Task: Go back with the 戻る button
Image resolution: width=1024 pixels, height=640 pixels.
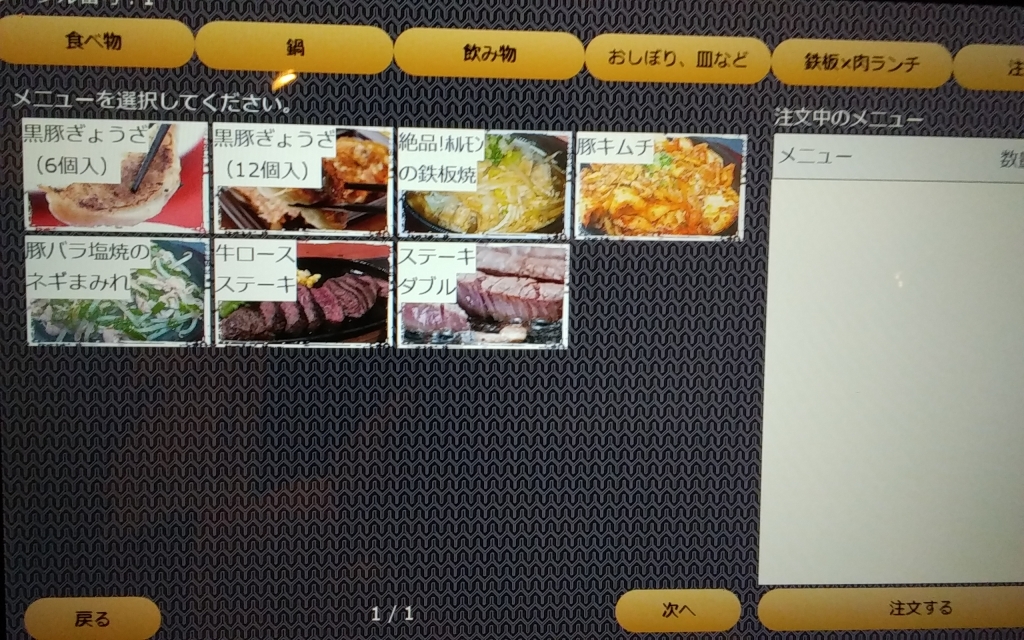Action: (x=92, y=618)
